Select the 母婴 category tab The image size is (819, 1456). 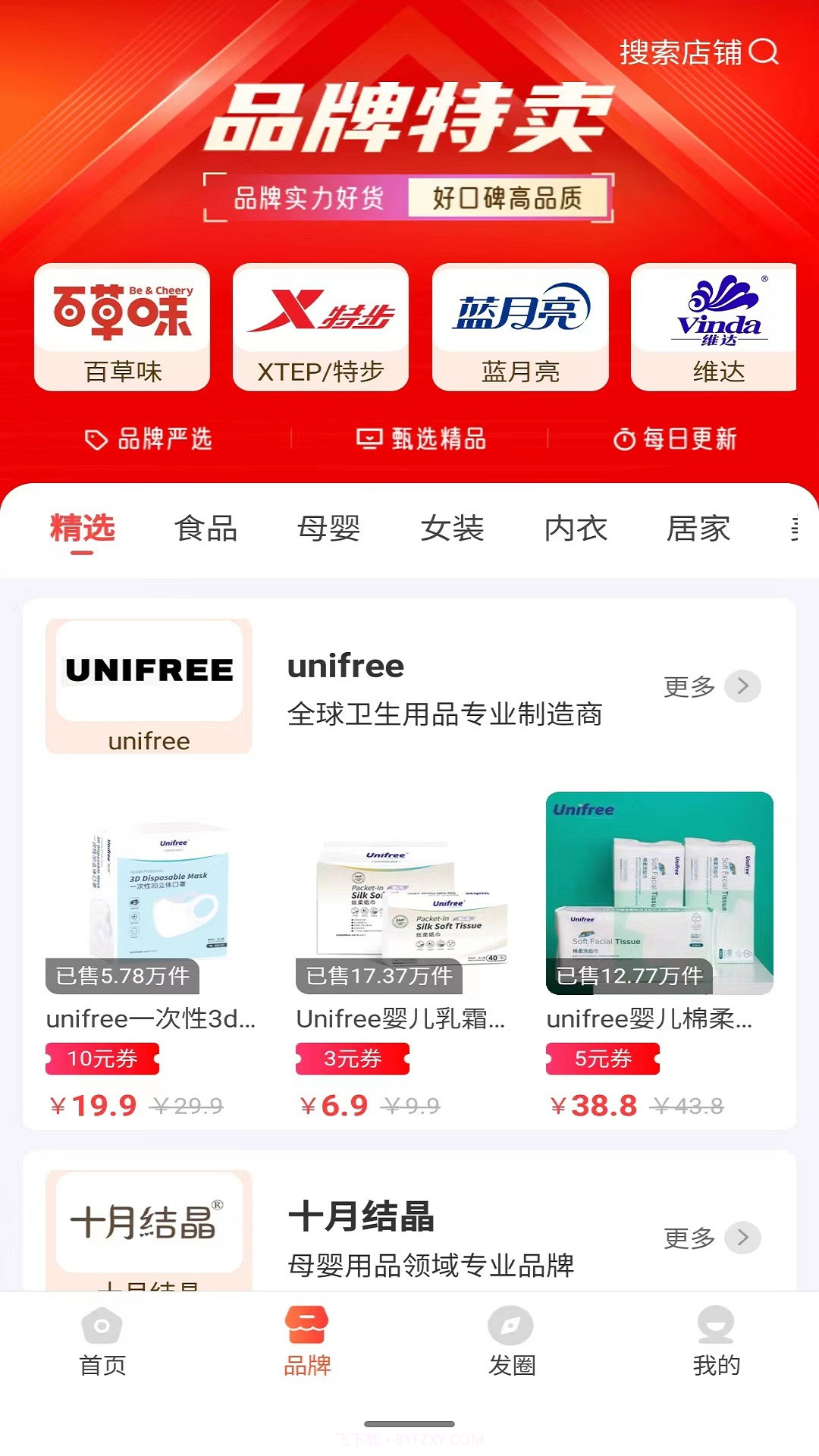329,529
